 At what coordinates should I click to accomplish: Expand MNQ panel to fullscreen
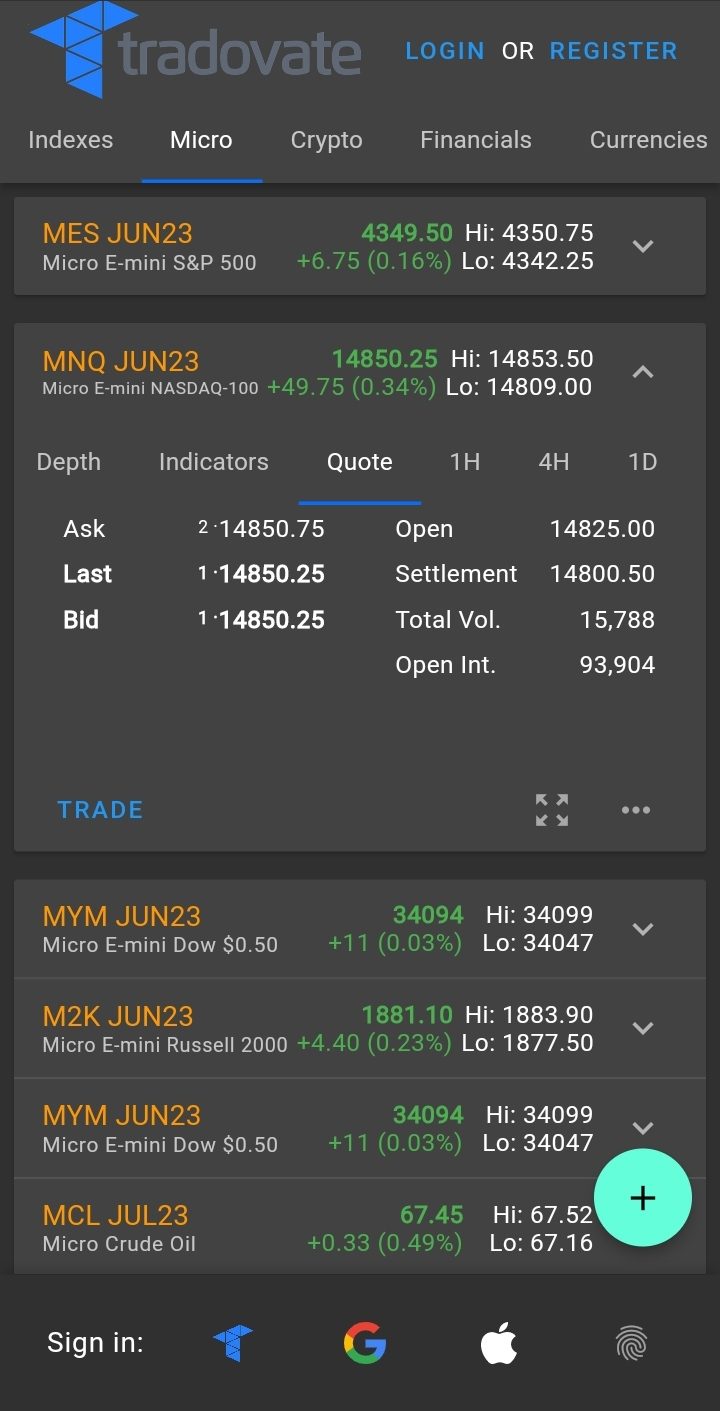click(x=552, y=810)
